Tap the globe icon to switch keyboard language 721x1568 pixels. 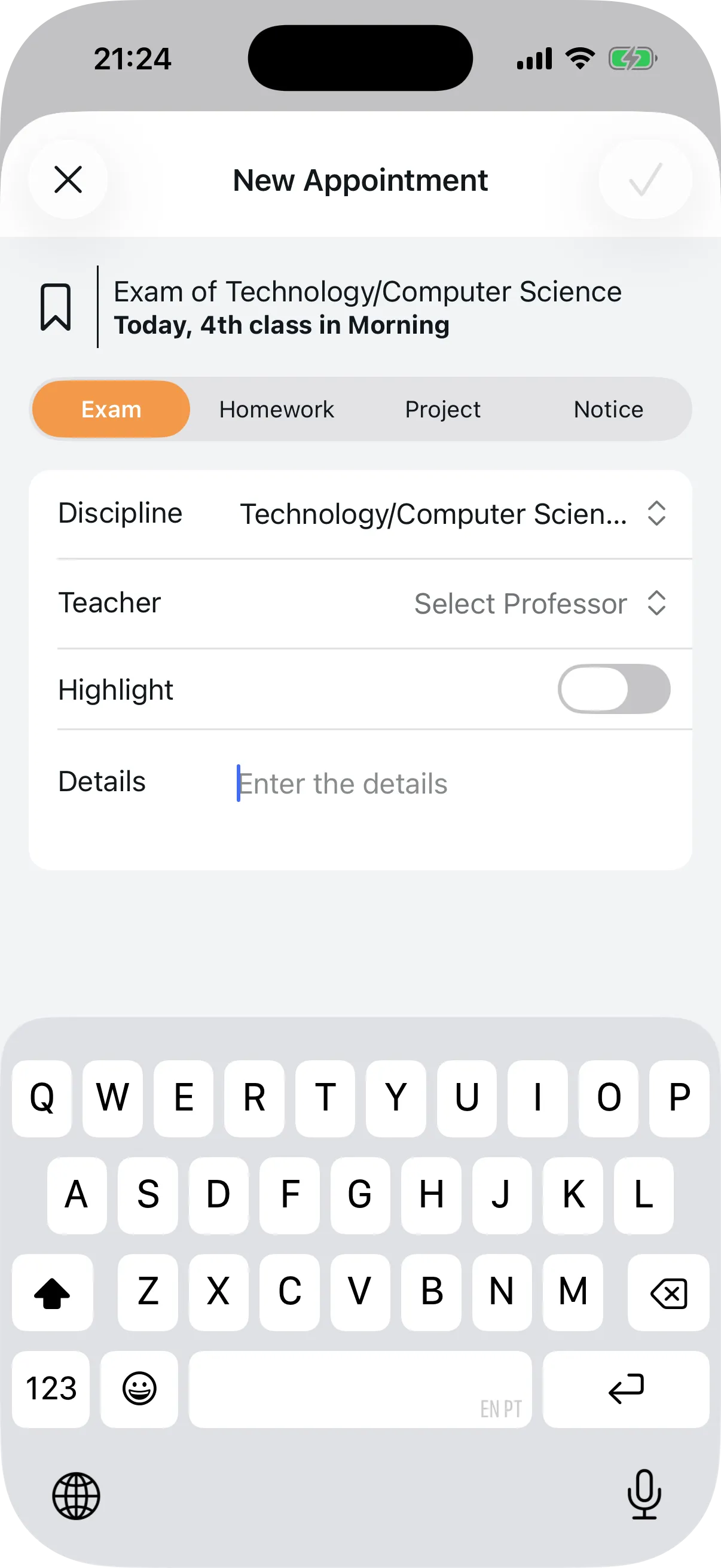77,1497
